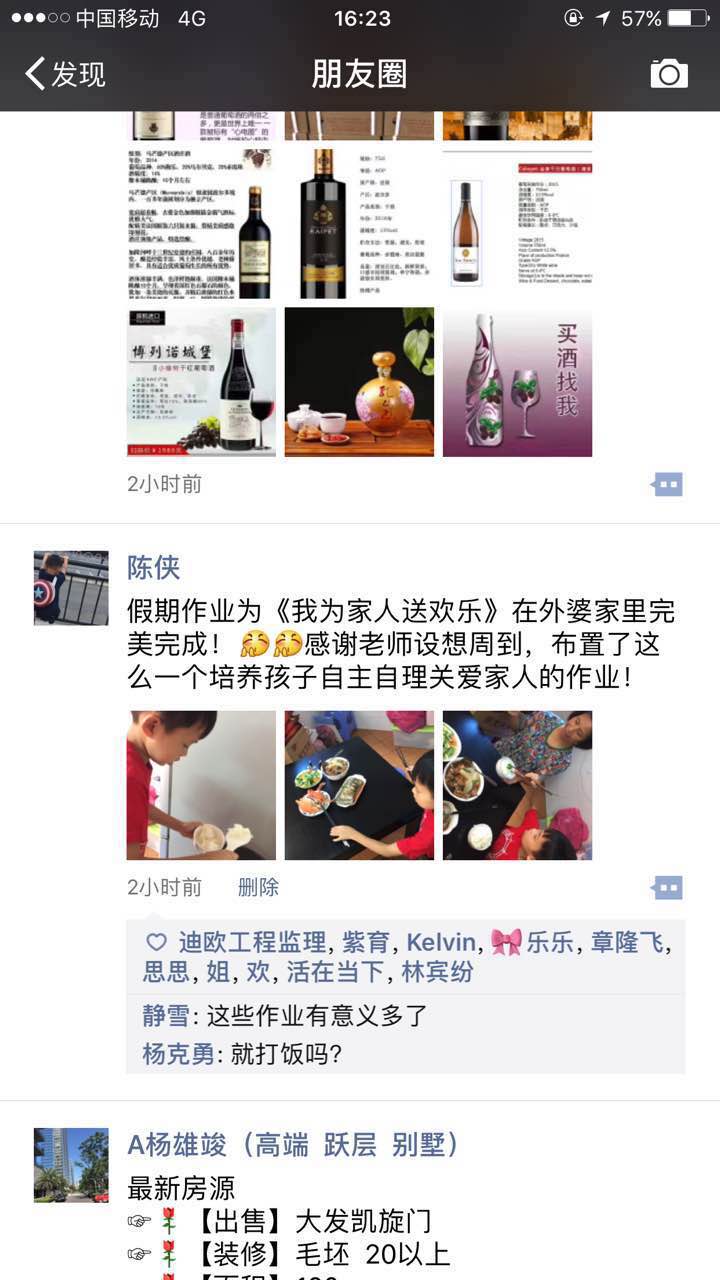View liker 迪欧工程监理's profile
Image resolution: width=720 pixels, height=1280 pixels.
252,942
